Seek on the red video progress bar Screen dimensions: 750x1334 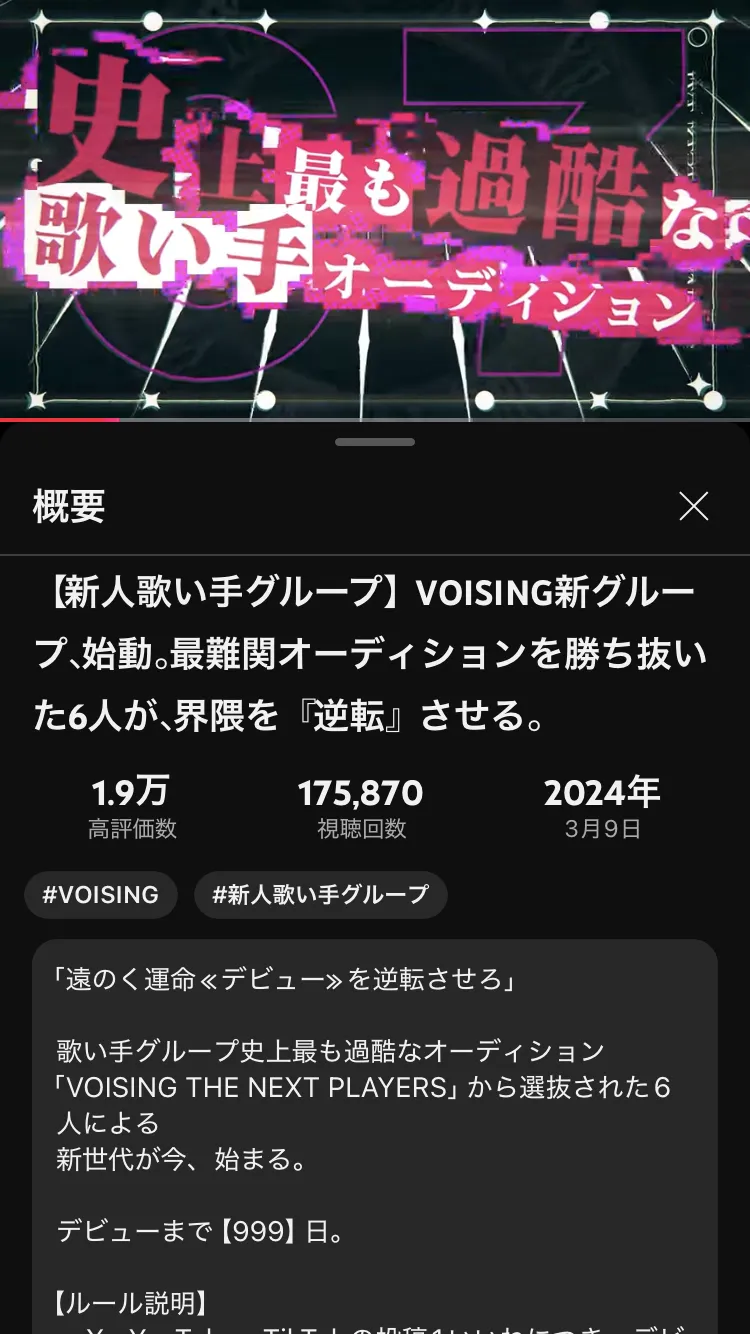(x=375, y=419)
